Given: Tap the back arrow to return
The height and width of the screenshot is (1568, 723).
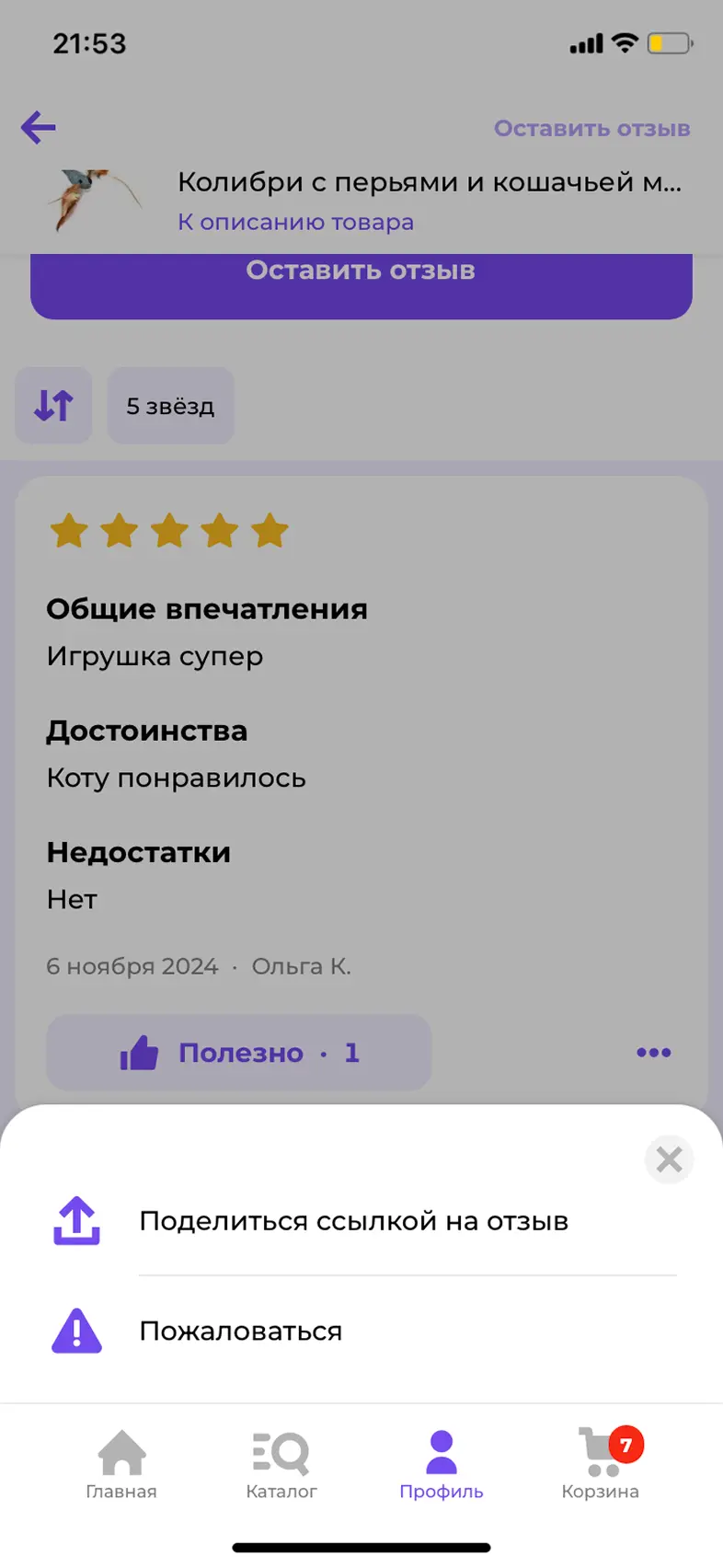Looking at the screenshot, I should 37,128.
